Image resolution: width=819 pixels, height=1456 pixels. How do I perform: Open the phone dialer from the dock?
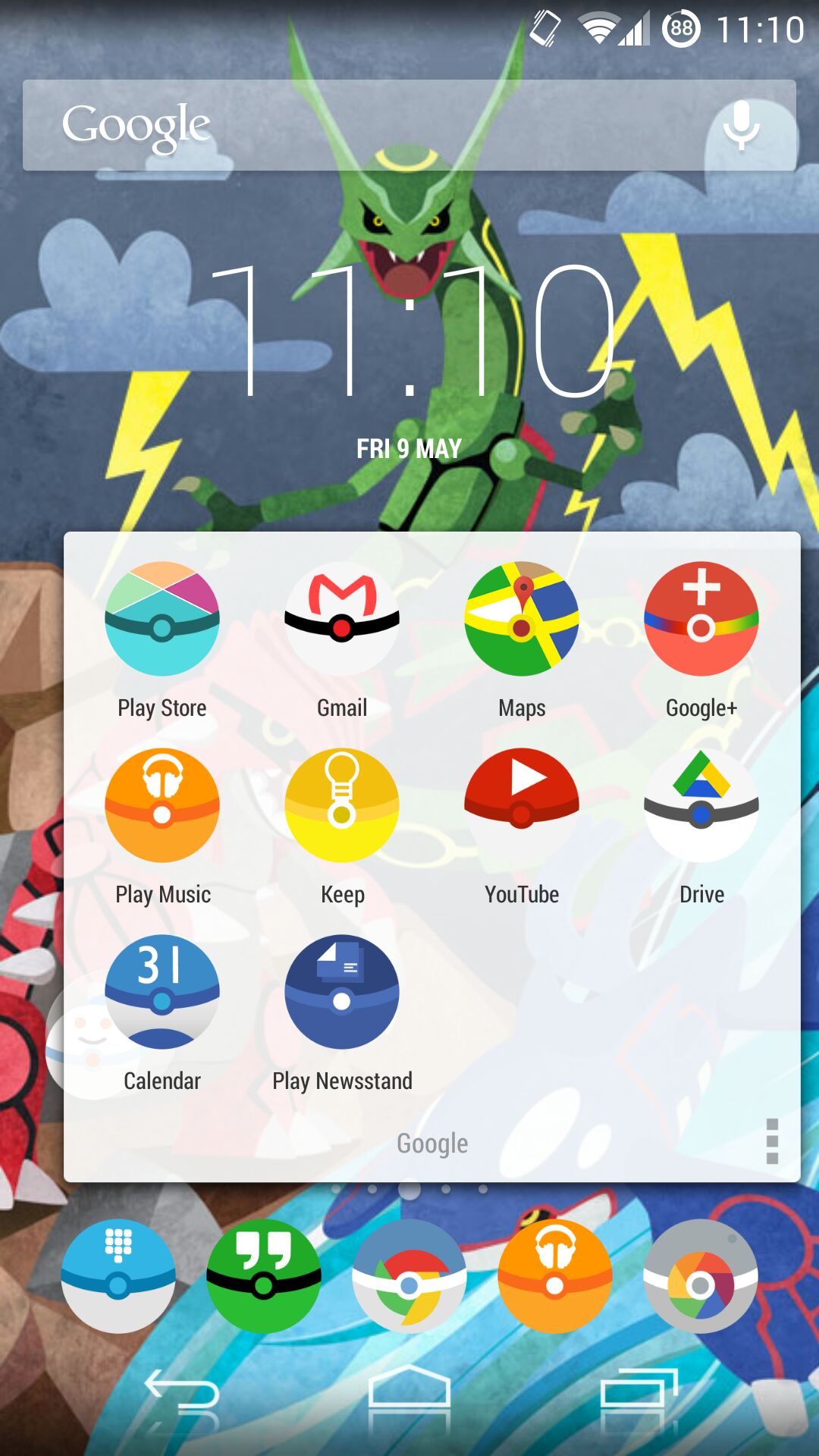[x=118, y=1276]
